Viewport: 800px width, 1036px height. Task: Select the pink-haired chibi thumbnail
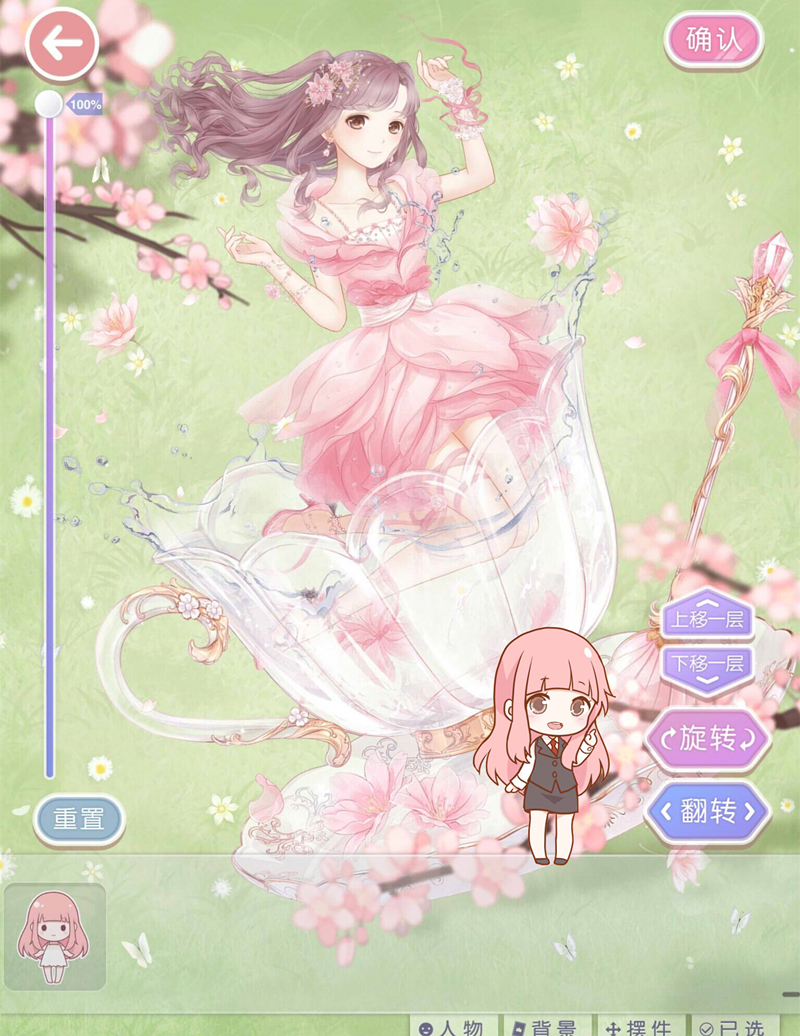[54, 936]
